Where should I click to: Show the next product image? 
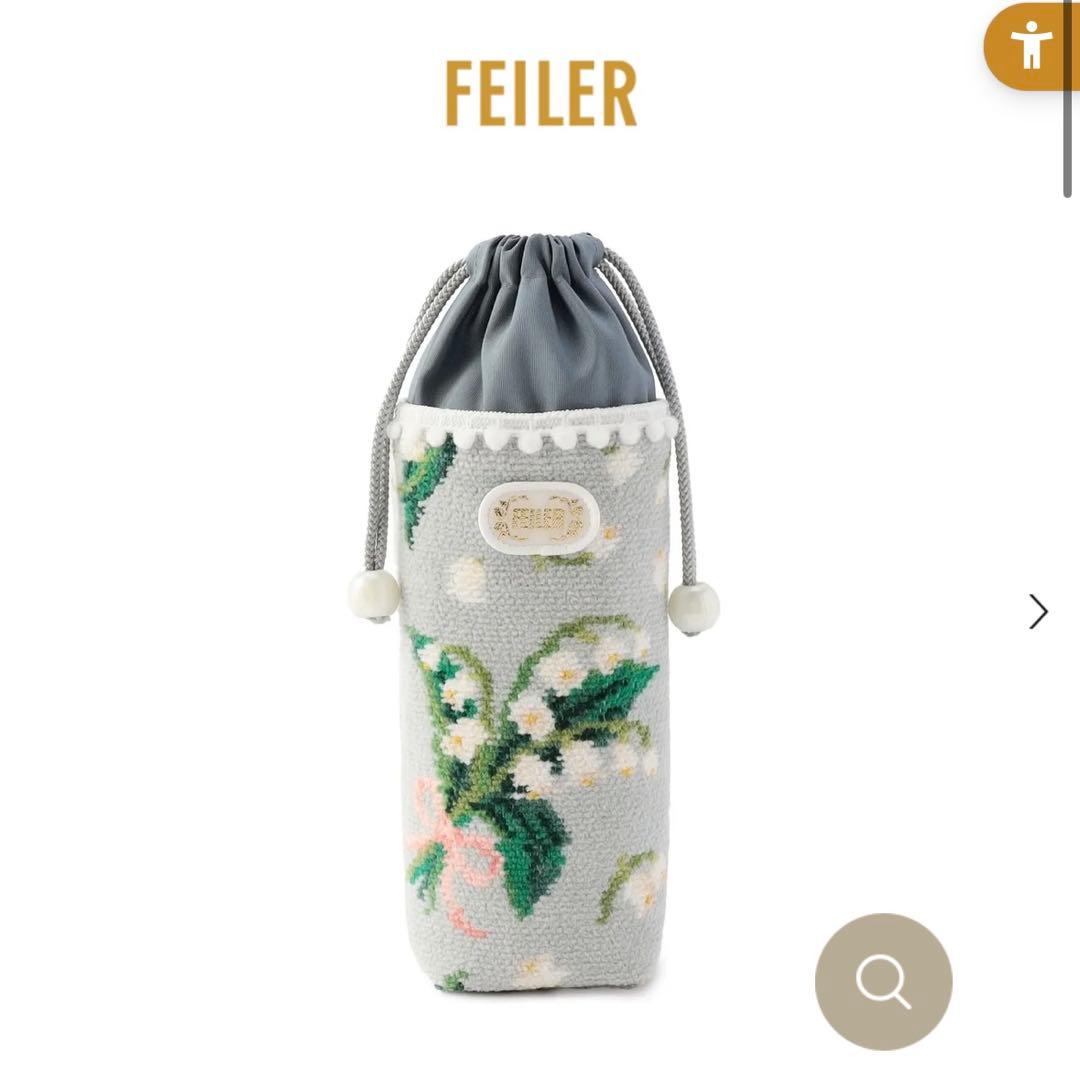pos(1038,611)
